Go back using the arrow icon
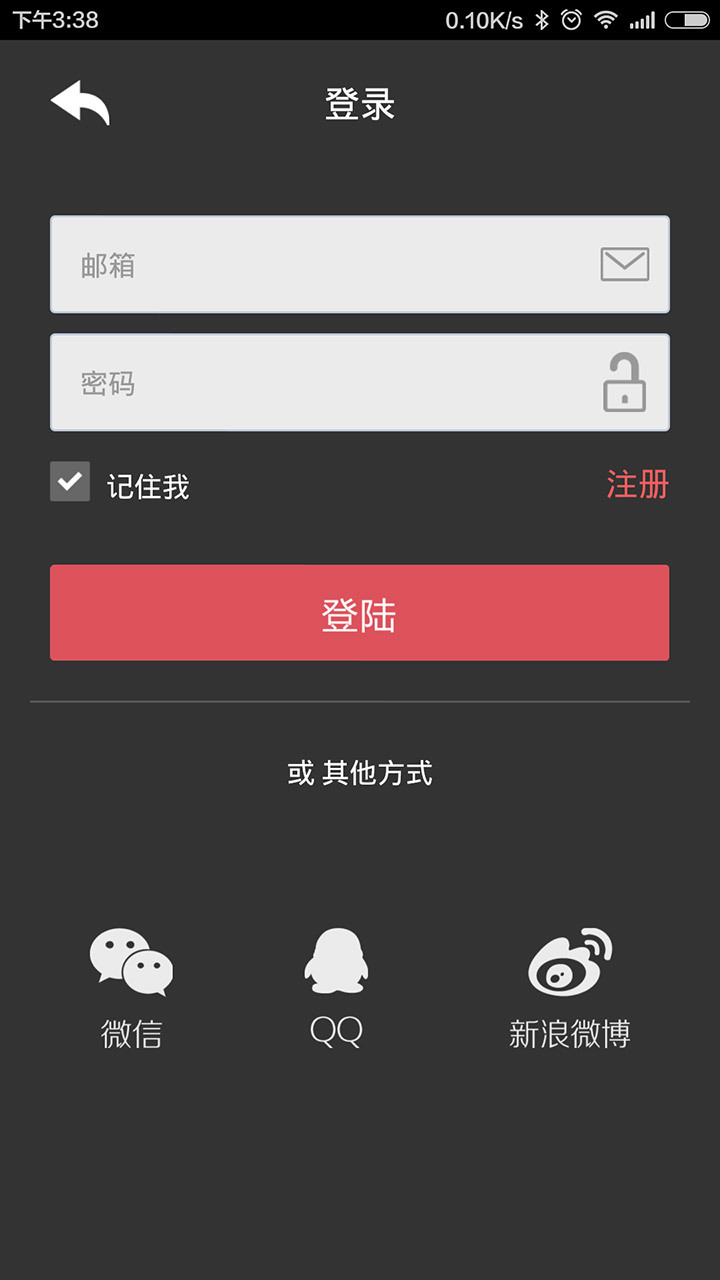Viewport: 720px width, 1280px height. coord(80,103)
